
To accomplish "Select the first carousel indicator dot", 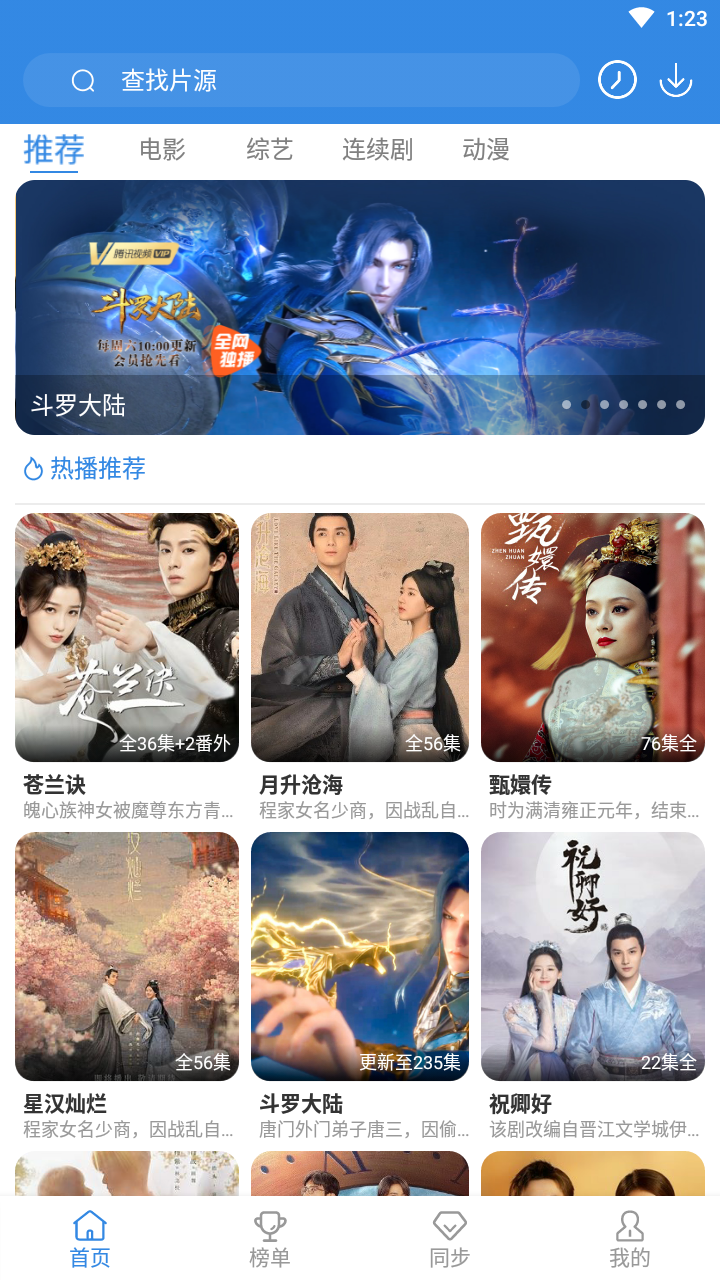I will tap(565, 405).
